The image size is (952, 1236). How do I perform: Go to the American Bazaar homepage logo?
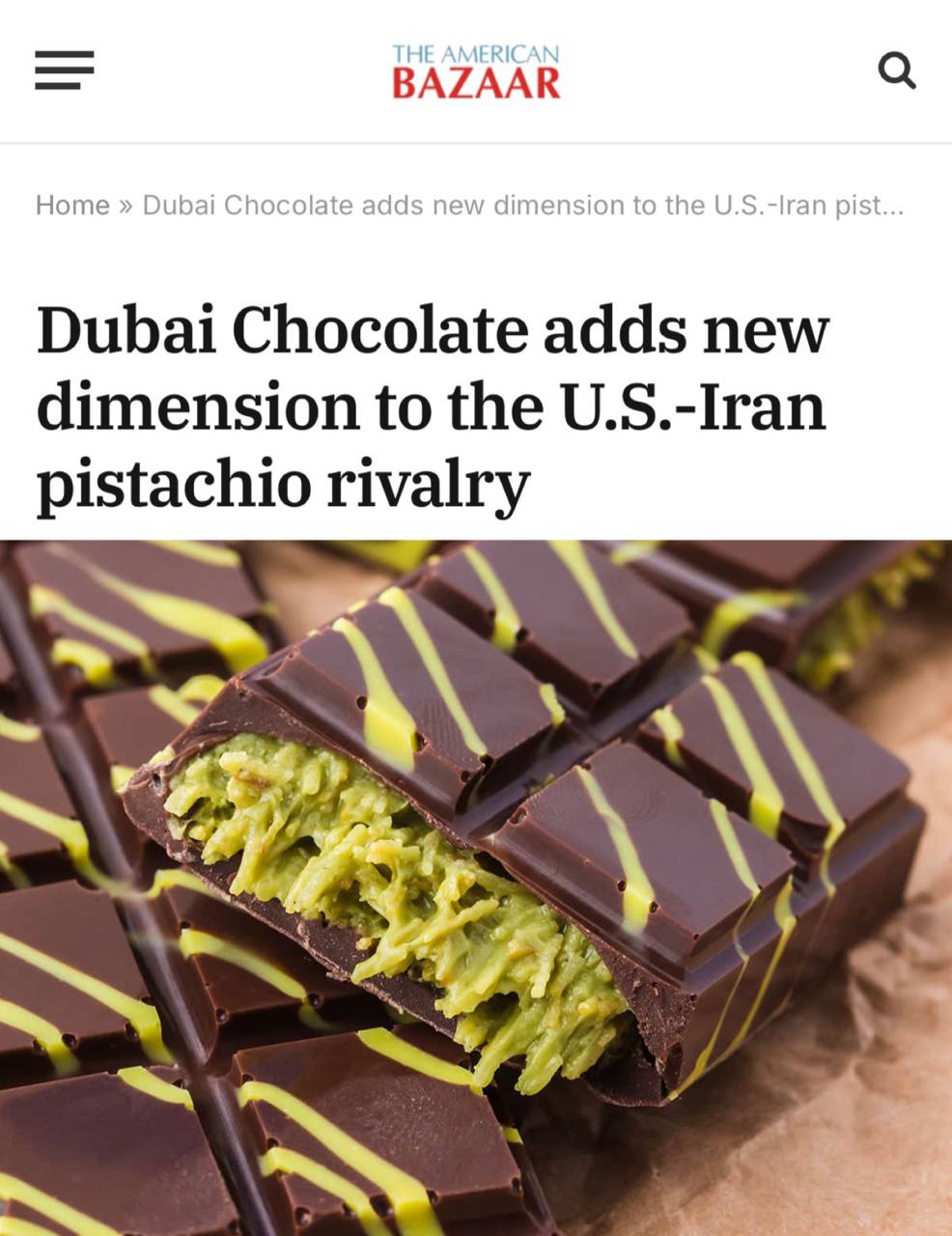[476, 71]
